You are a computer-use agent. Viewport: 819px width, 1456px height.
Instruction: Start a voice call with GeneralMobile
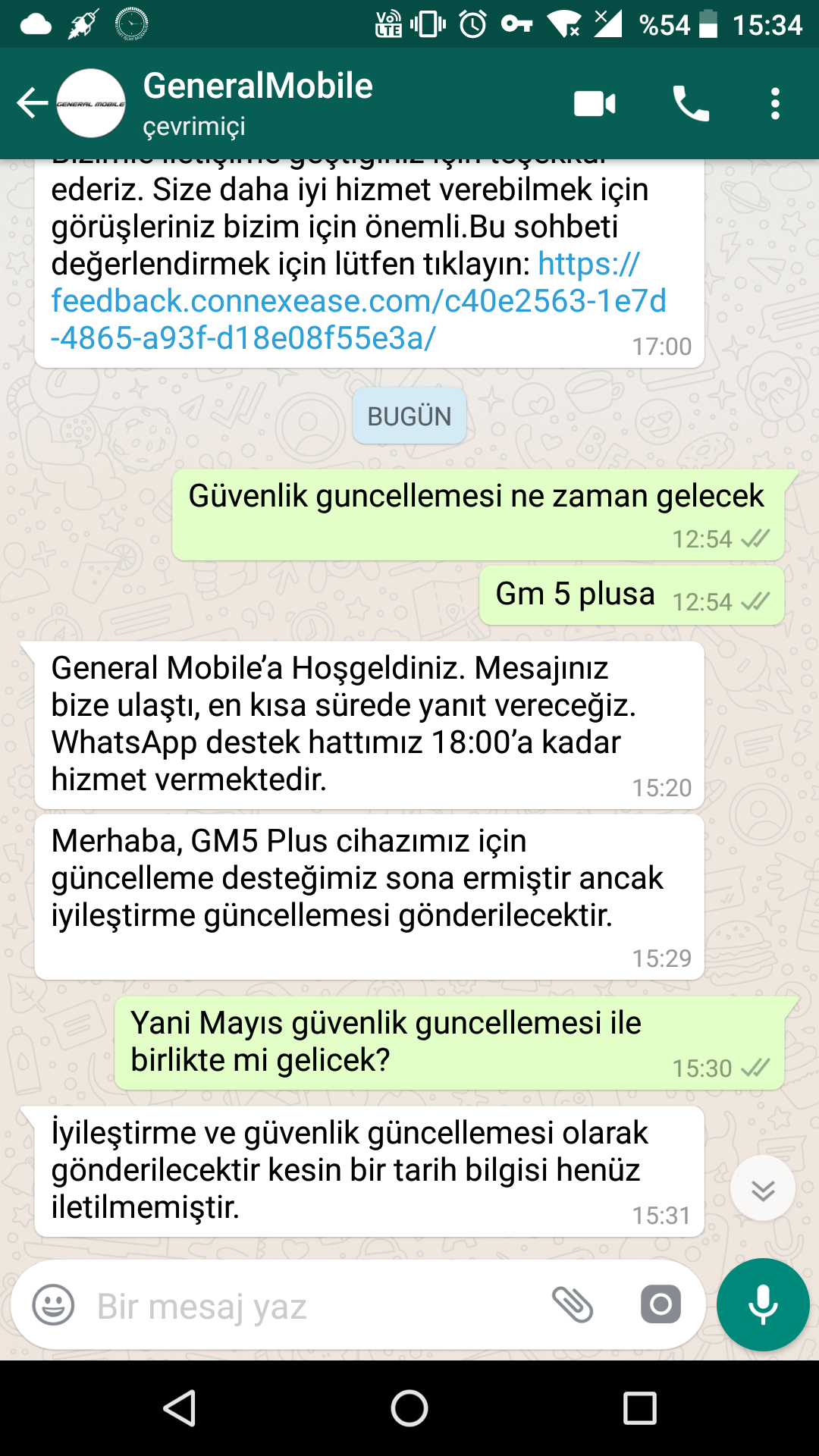tap(690, 104)
